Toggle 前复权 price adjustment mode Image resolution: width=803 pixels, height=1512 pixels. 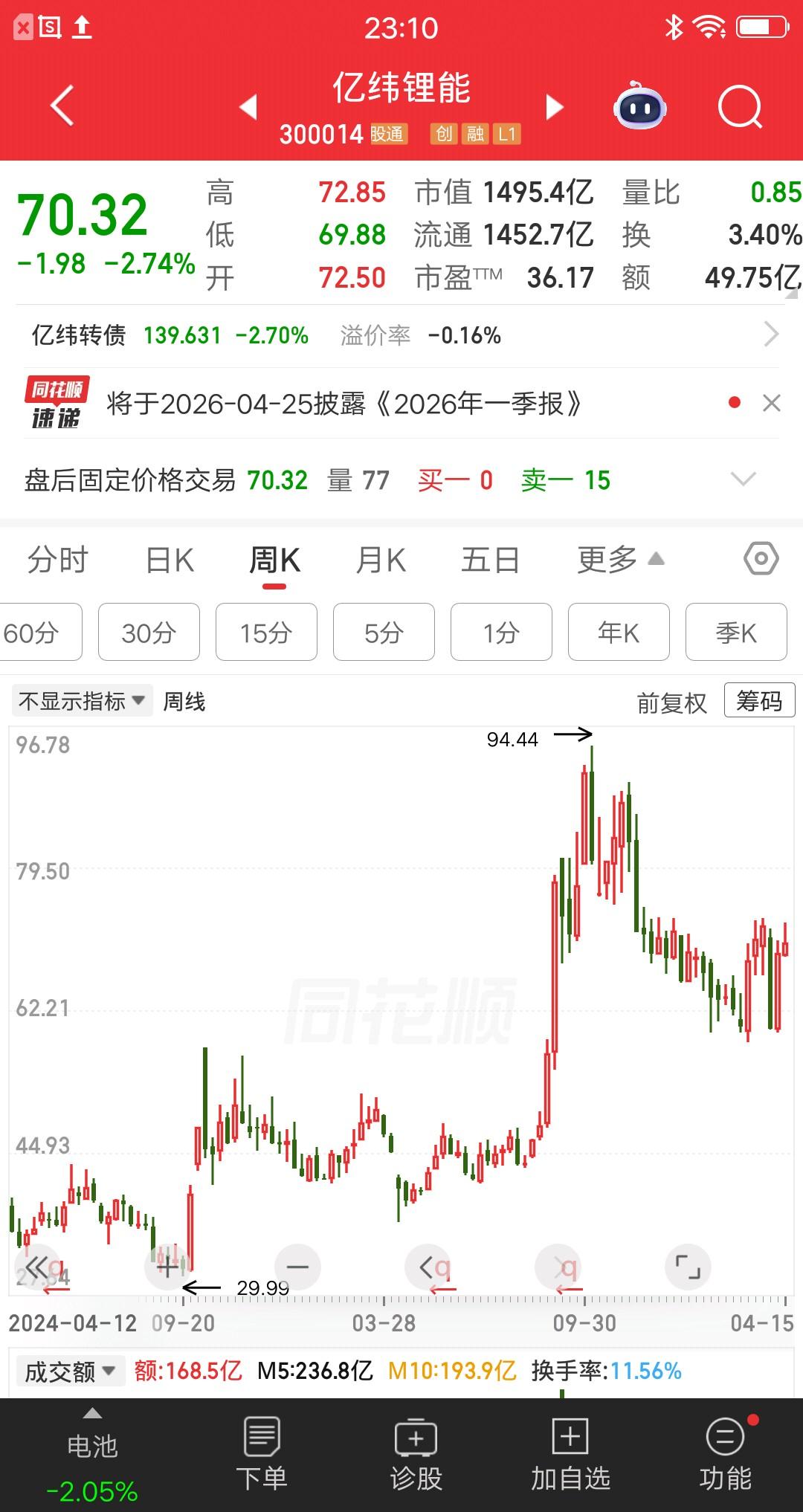tap(671, 700)
